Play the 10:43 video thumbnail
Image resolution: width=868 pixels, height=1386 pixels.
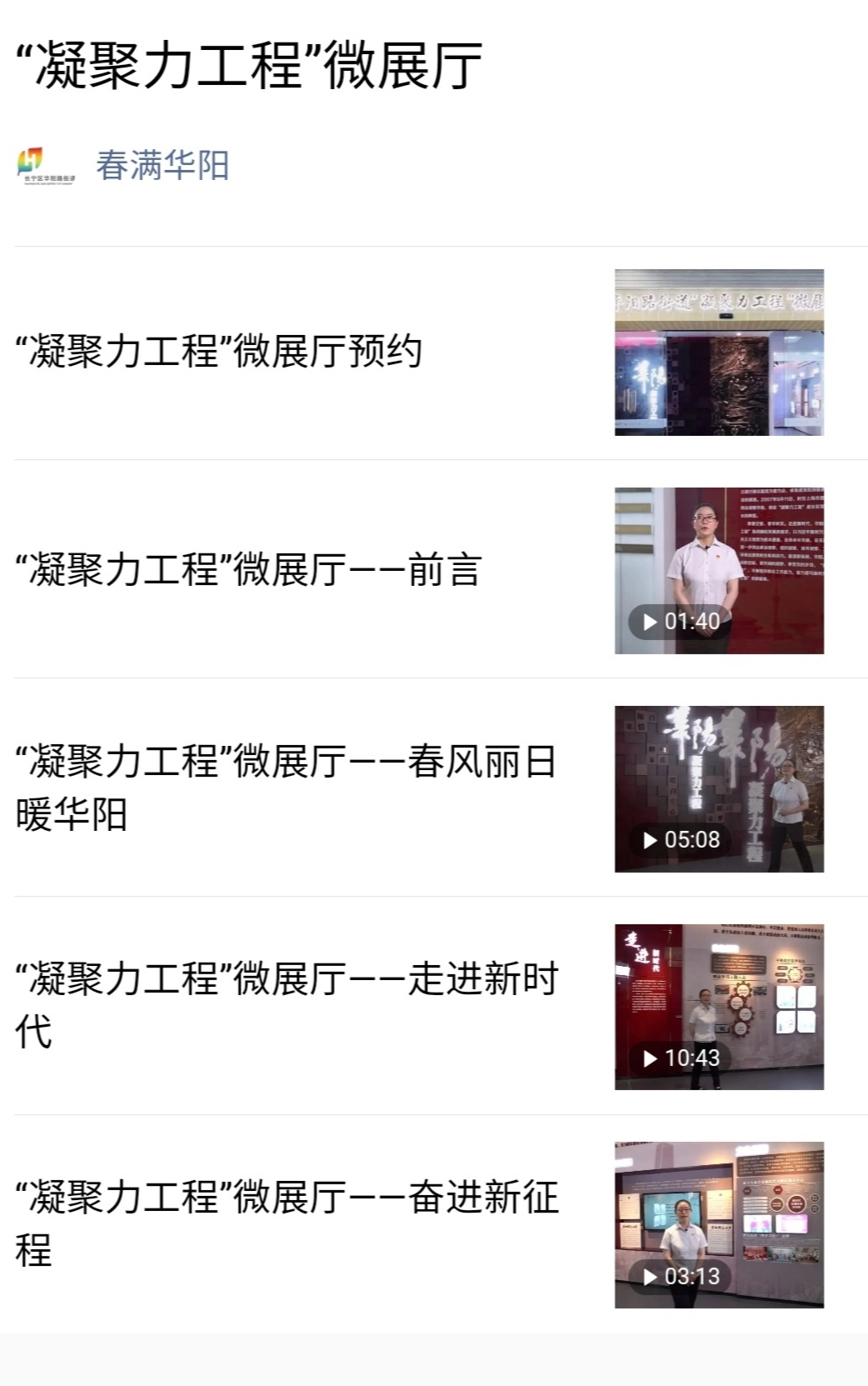719,1007
